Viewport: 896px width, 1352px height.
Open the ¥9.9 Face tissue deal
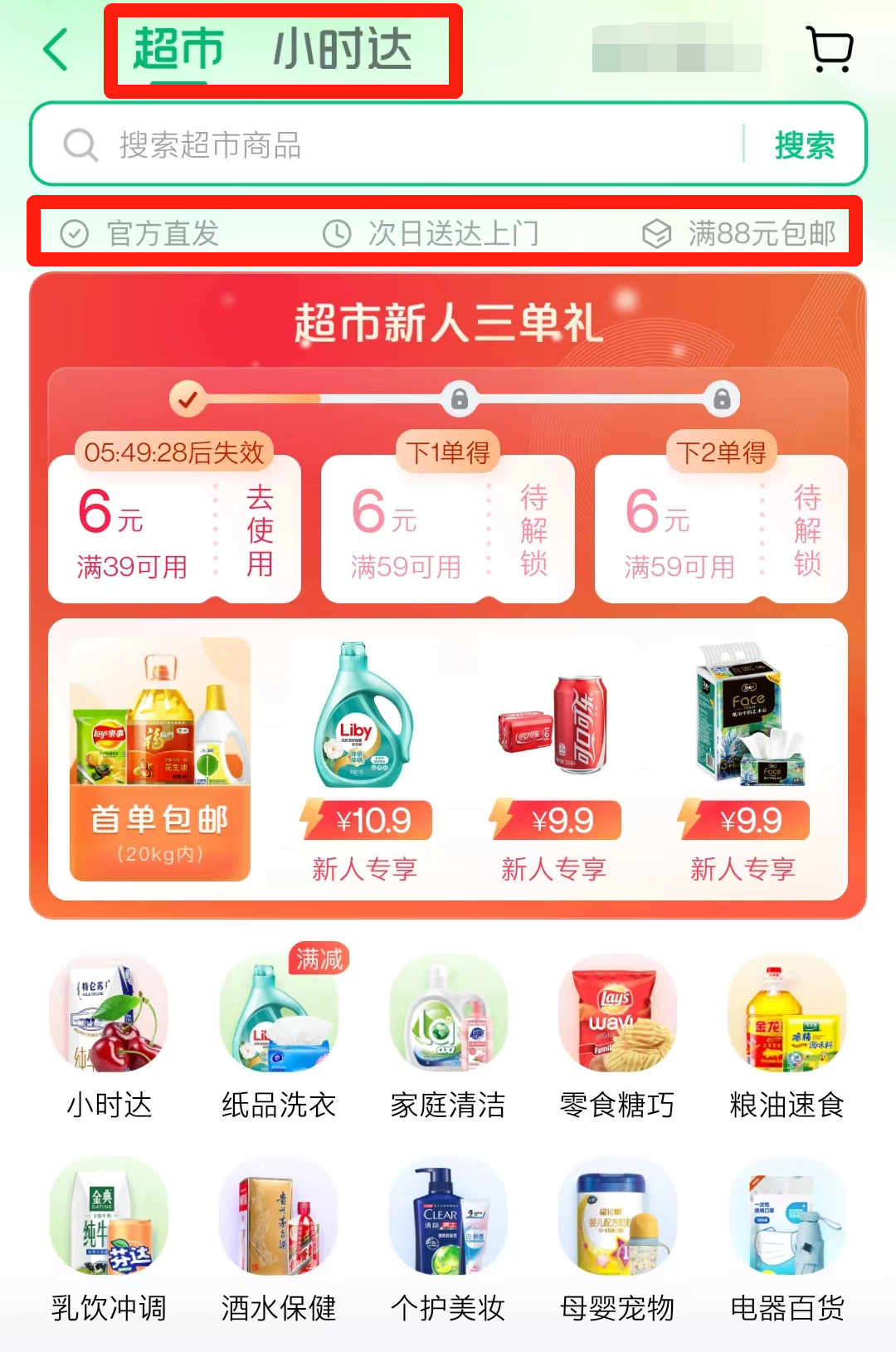click(743, 759)
